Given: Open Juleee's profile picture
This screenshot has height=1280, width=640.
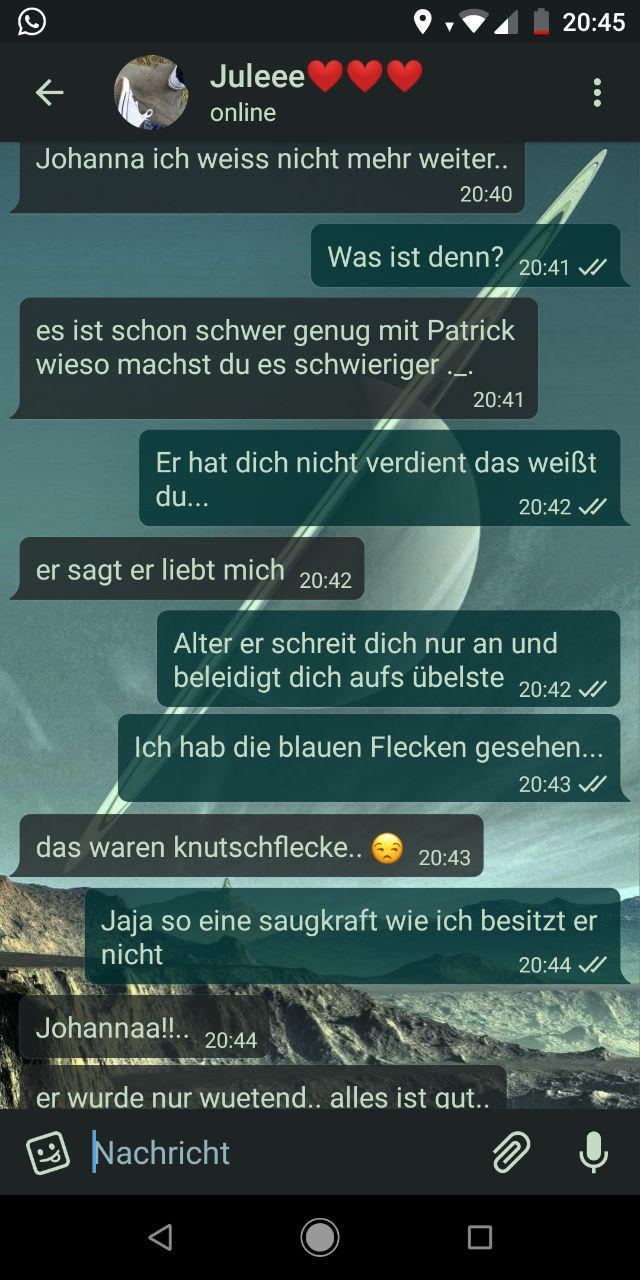Looking at the screenshot, I should pos(151,92).
